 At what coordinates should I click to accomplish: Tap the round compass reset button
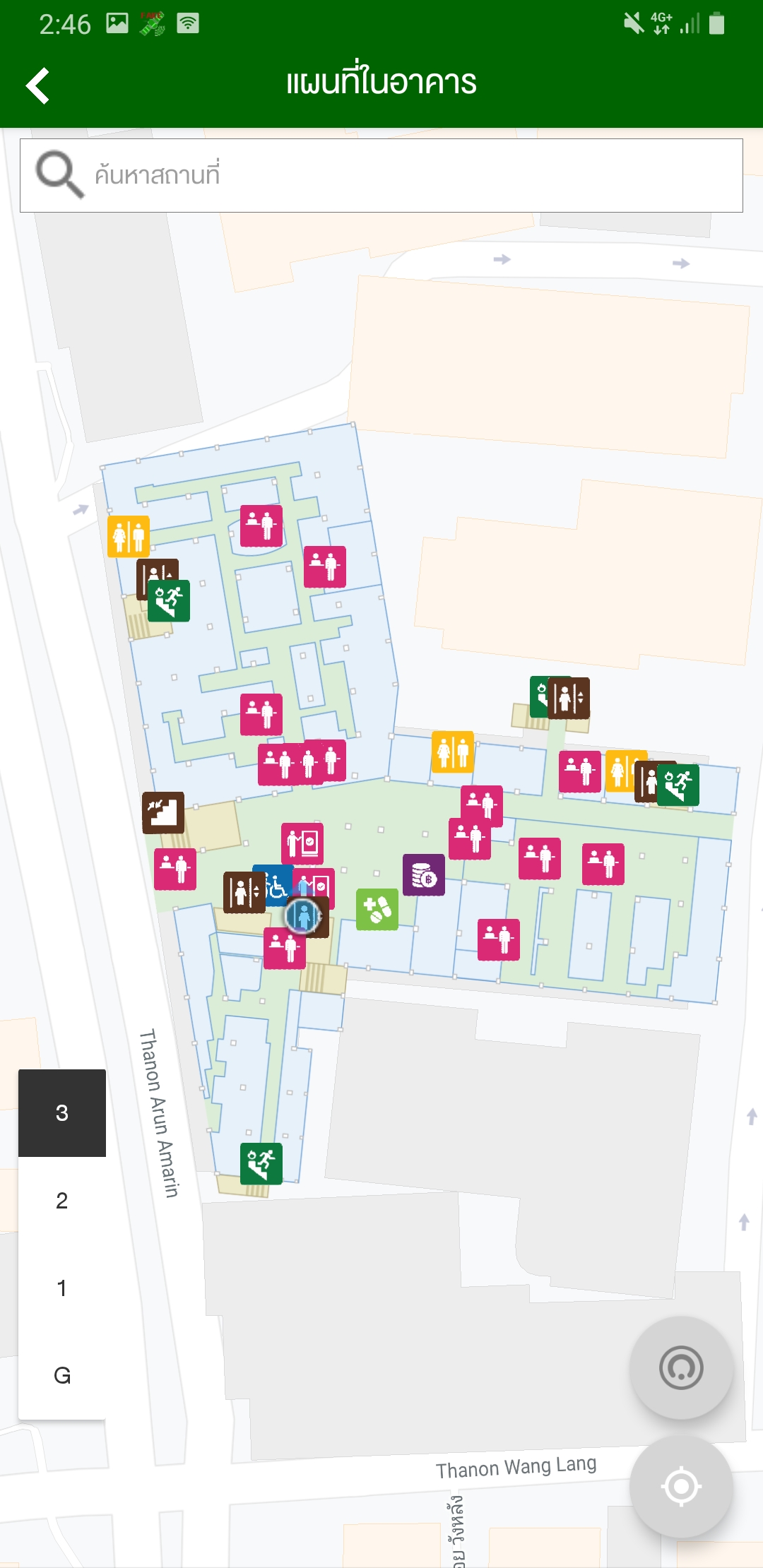[x=680, y=1368]
